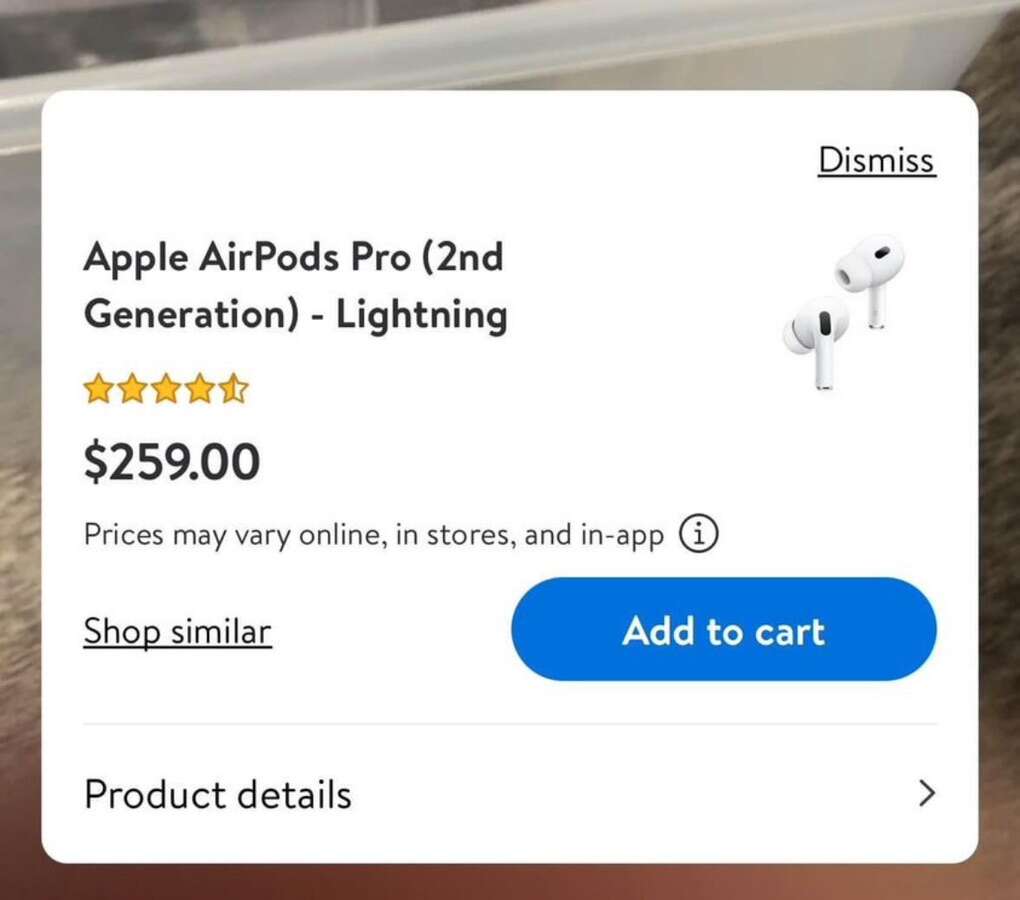Open the Shop similar link

coord(177,632)
